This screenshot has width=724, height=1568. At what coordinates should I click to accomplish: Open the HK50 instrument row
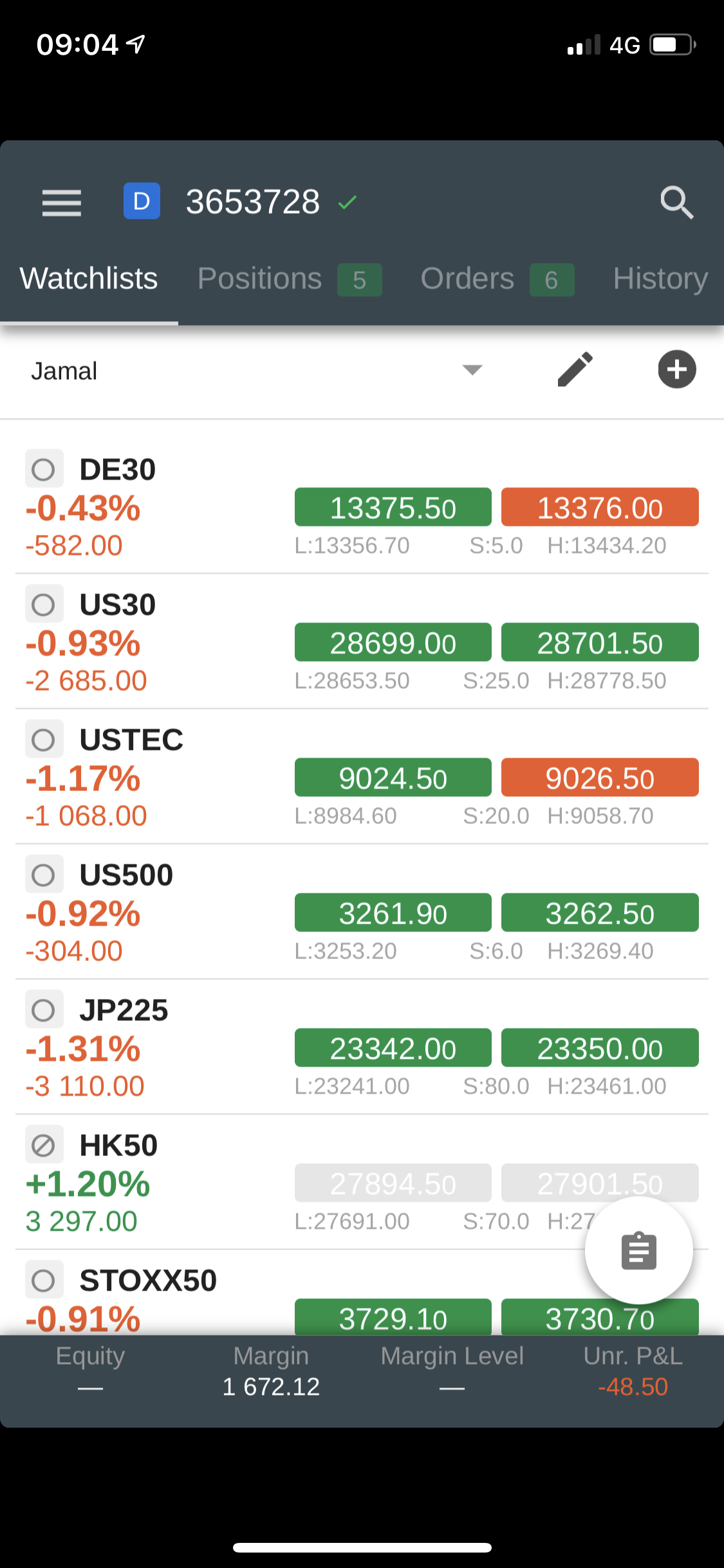pyautogui.click(x=362, y=1182)
